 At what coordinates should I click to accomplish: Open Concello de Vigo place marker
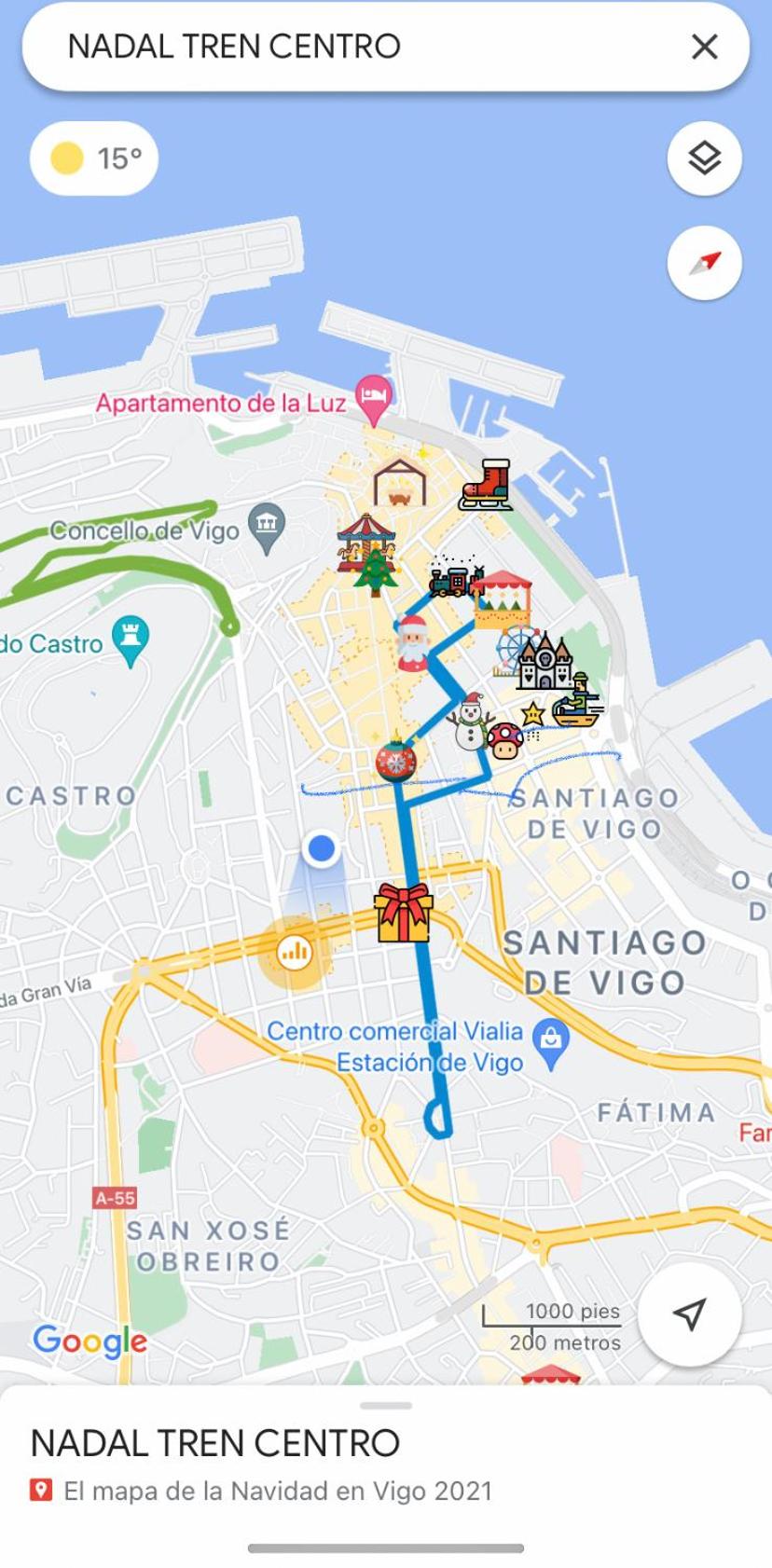[x=267, y=530]
